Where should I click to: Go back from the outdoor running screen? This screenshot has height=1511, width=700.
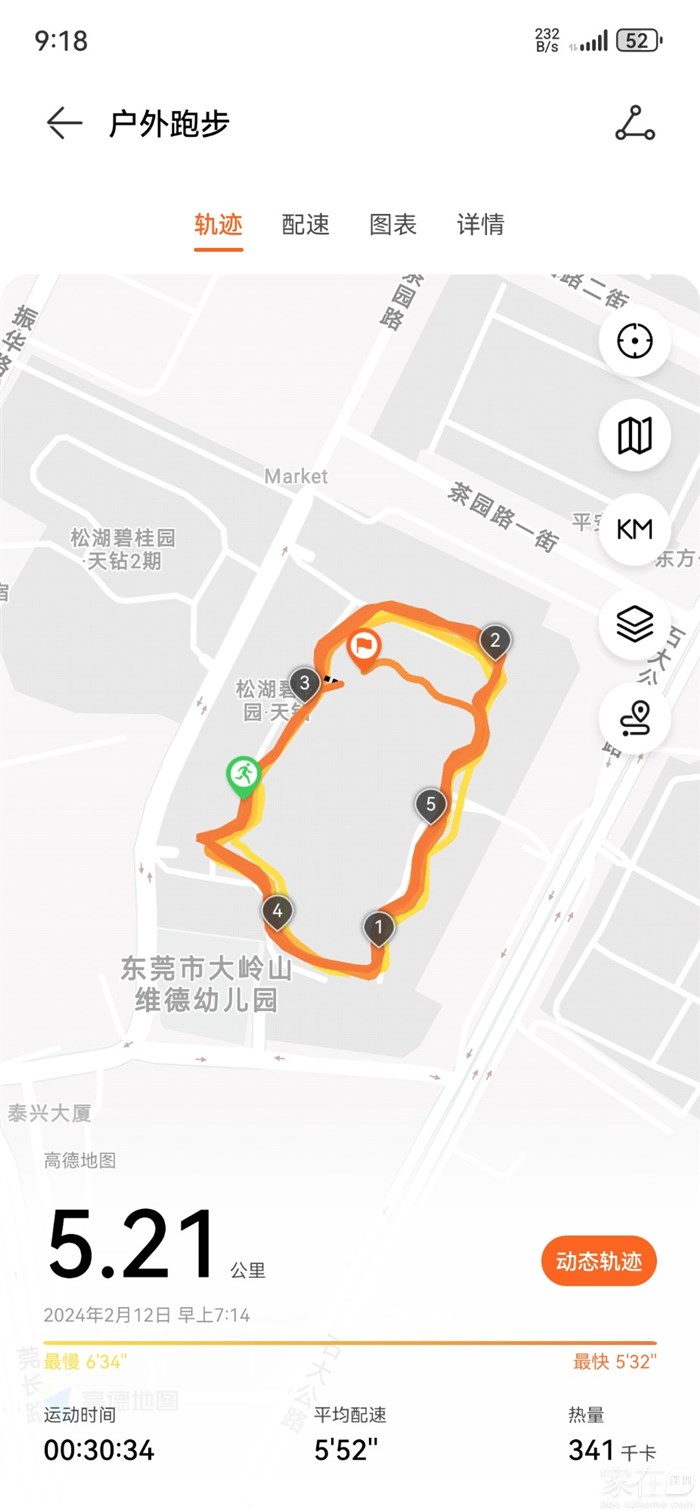[64, 123]
